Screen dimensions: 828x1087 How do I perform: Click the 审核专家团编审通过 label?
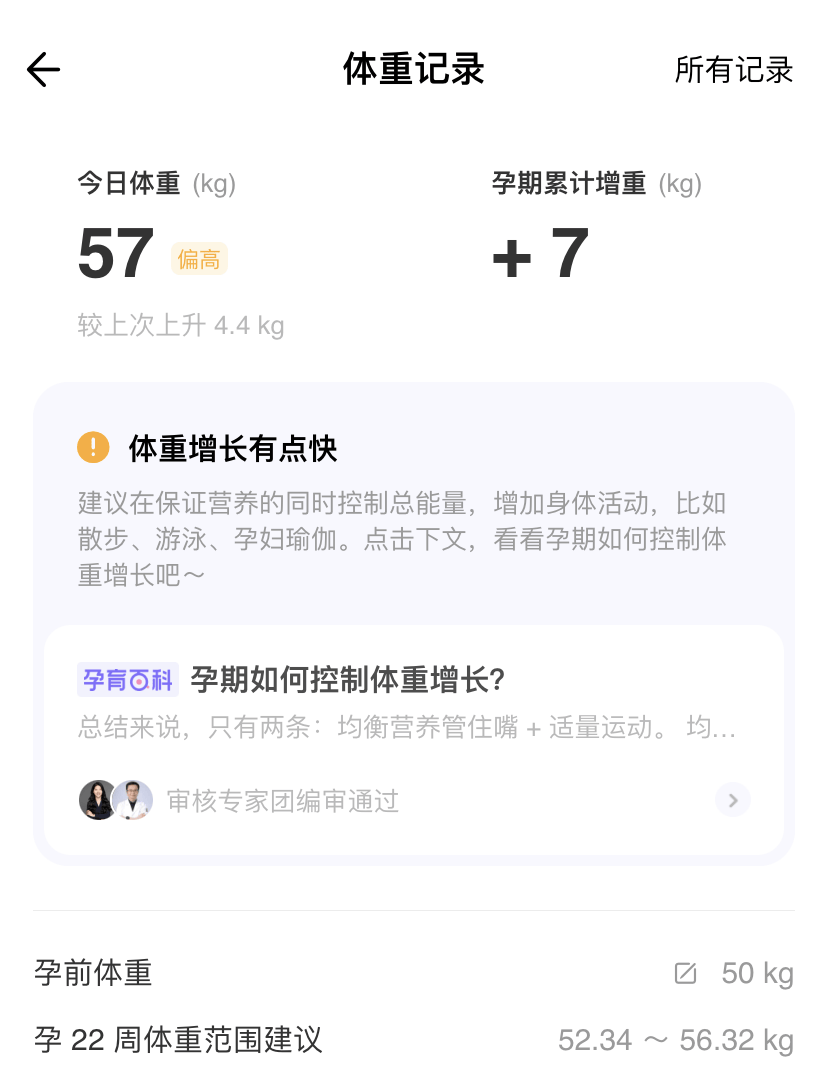pyautogui.click(x=280, y=800)
